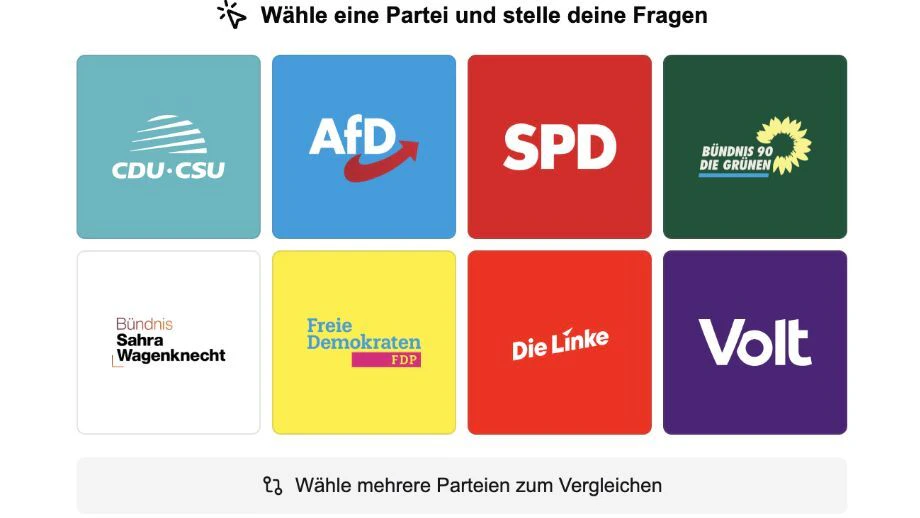Image resolution: width=920 pixels, height=518 pixels.
Task: Select the CDU·CSU party tile
Action: click(168, 147)
